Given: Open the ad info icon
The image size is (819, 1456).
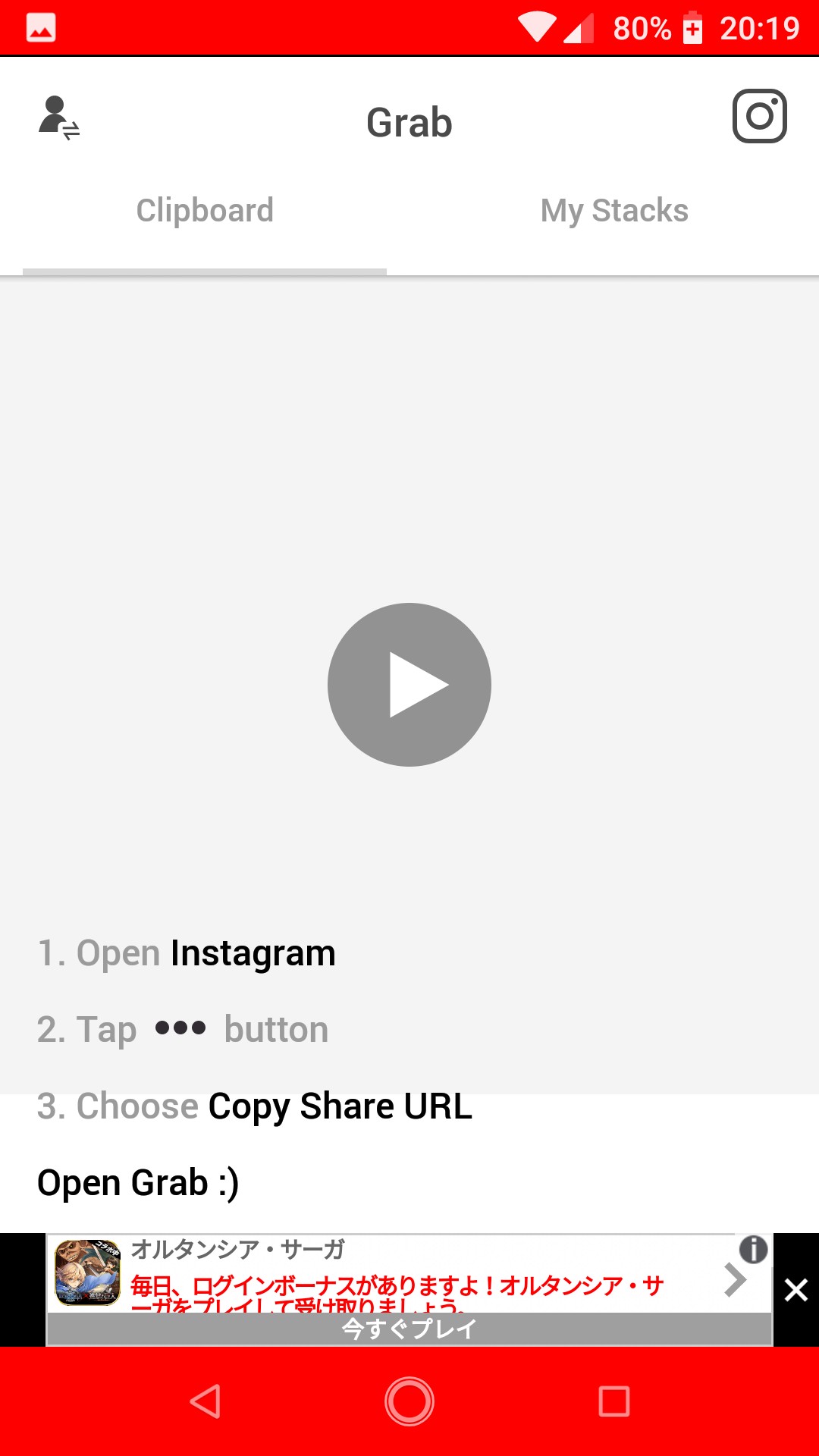Looking at the screenshot, I should click(x=753, y=1250).
